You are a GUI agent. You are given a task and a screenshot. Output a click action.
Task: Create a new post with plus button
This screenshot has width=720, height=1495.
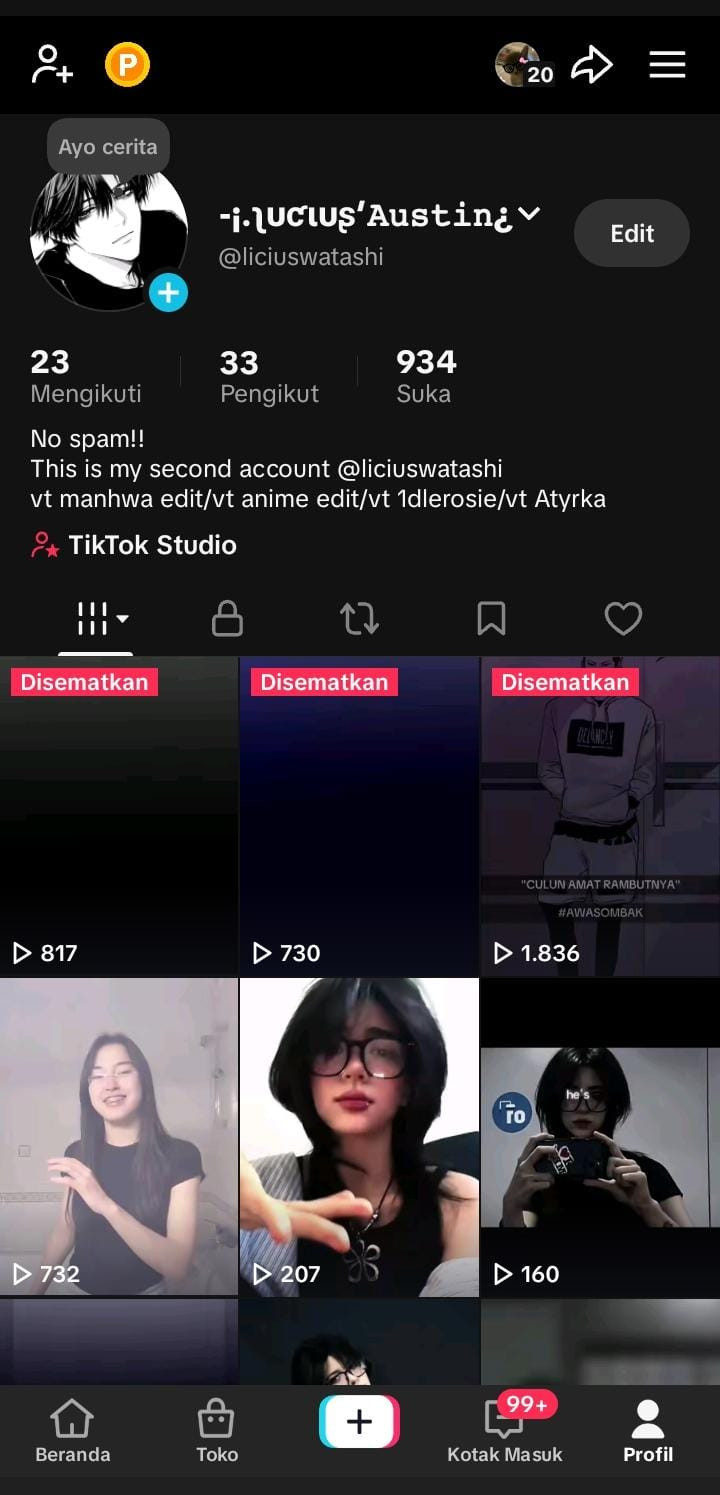[359, 1421]
